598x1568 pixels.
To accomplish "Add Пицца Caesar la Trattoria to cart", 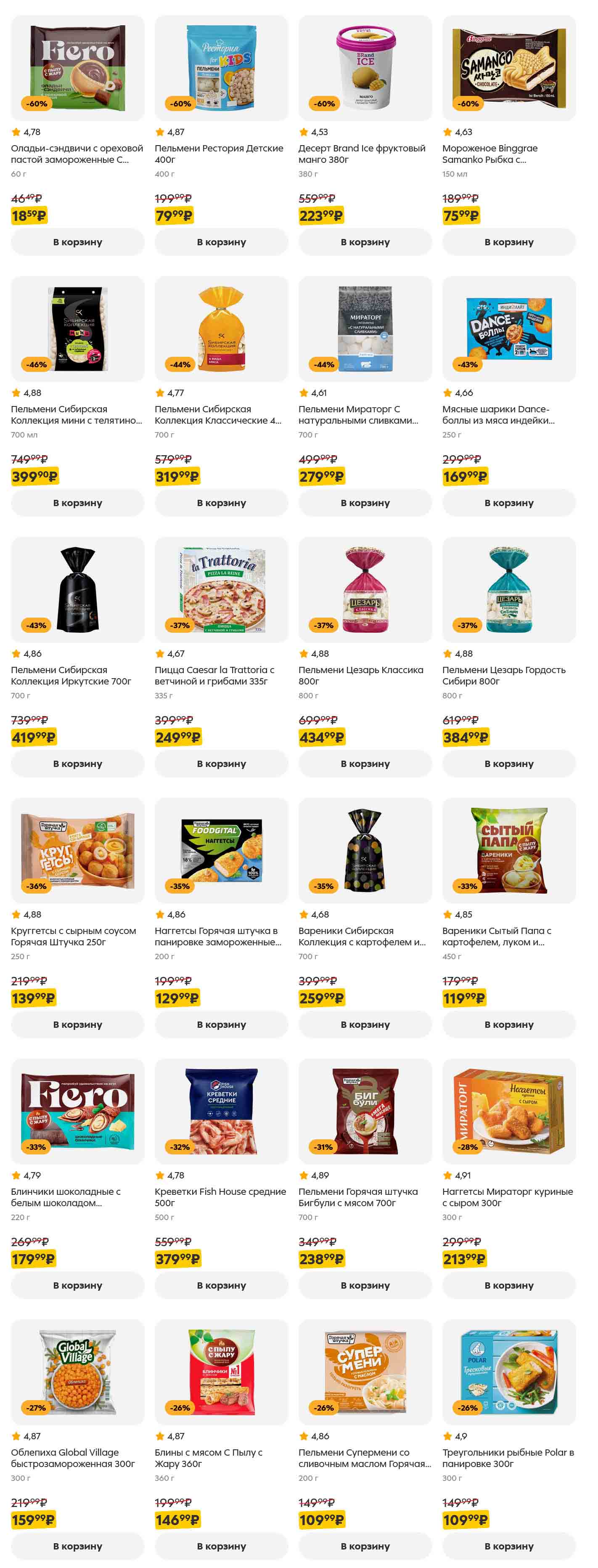I will [x=221, y=763].
